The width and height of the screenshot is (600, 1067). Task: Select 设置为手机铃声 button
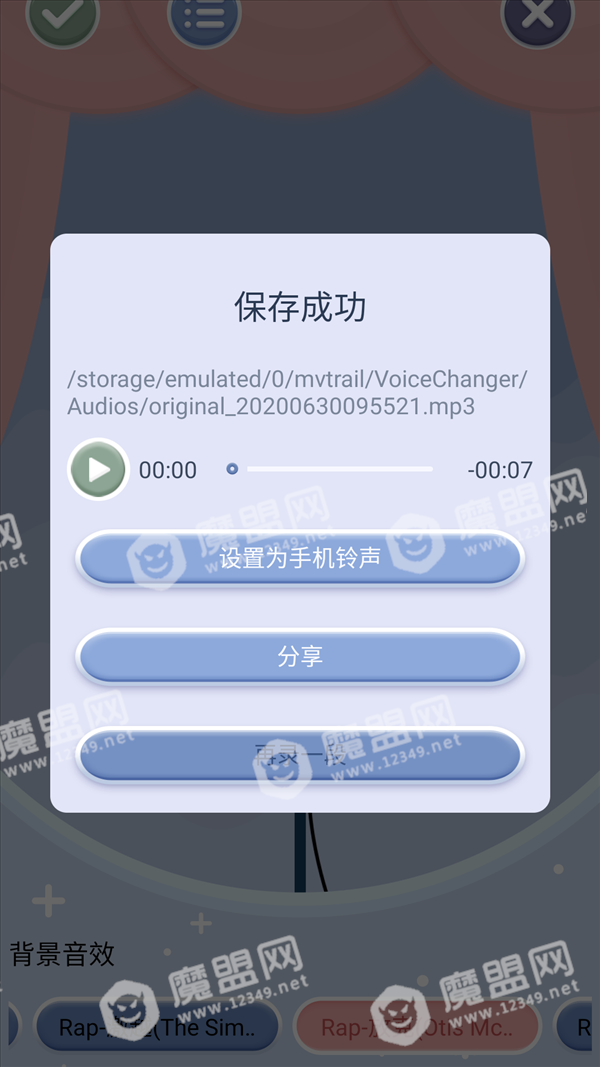click(299, 559)
